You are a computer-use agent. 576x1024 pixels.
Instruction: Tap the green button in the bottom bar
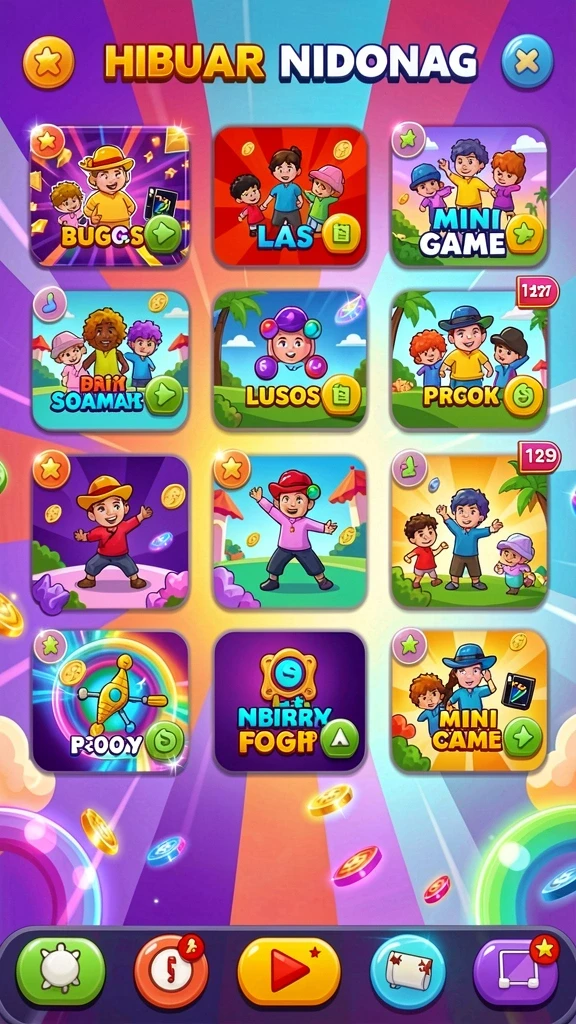(60, 972)
